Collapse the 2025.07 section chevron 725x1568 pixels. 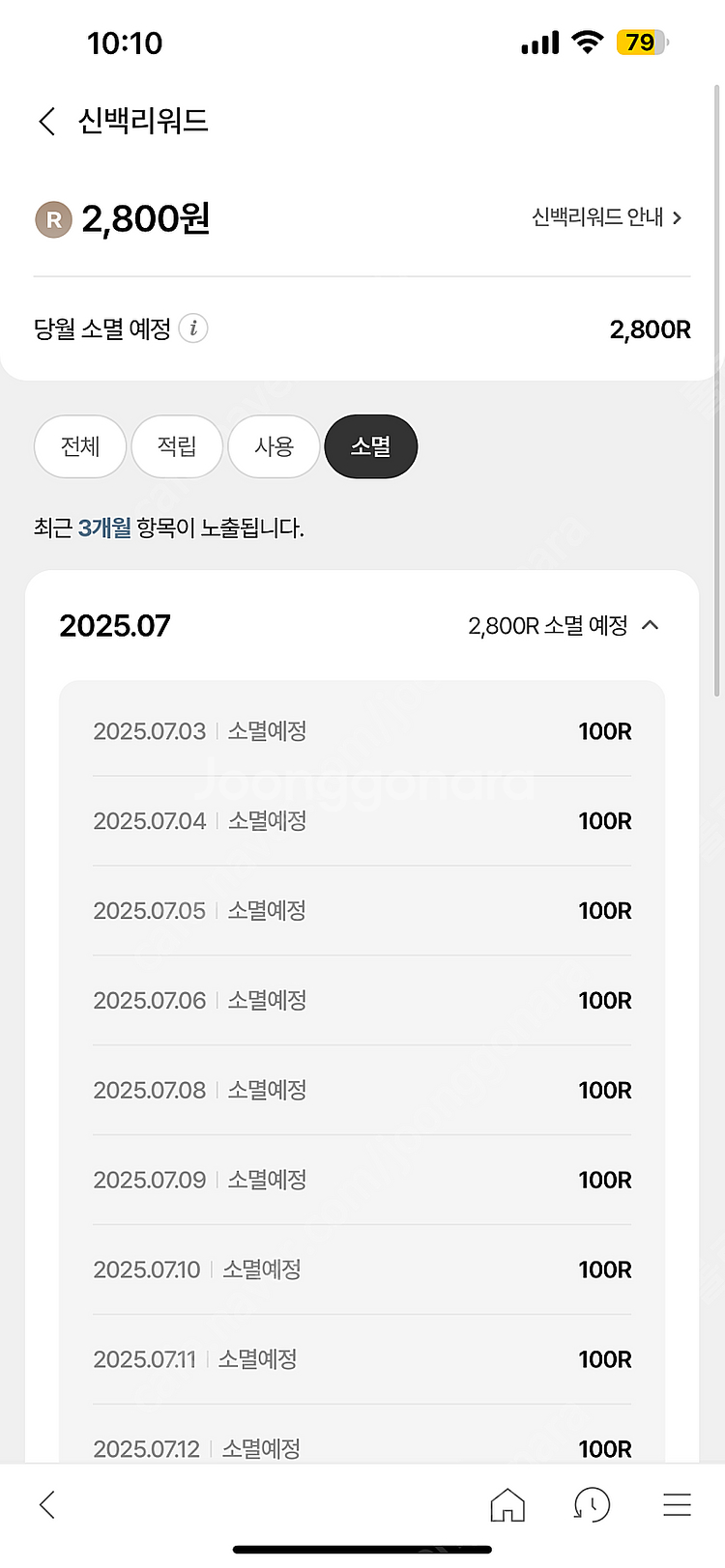(x=651, y=625)
